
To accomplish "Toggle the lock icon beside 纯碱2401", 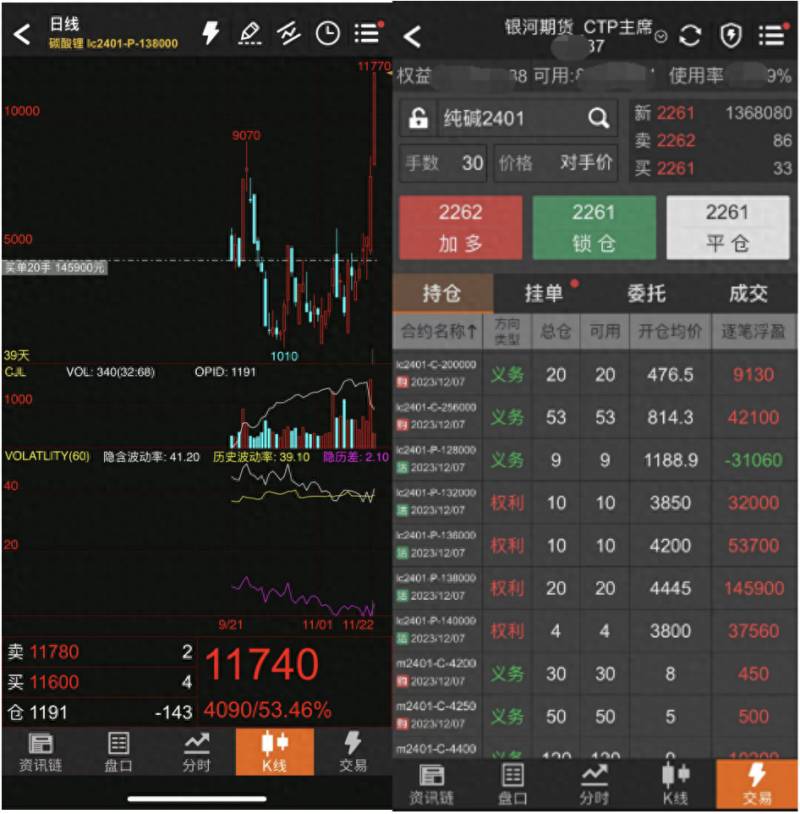I will point(417,118).
